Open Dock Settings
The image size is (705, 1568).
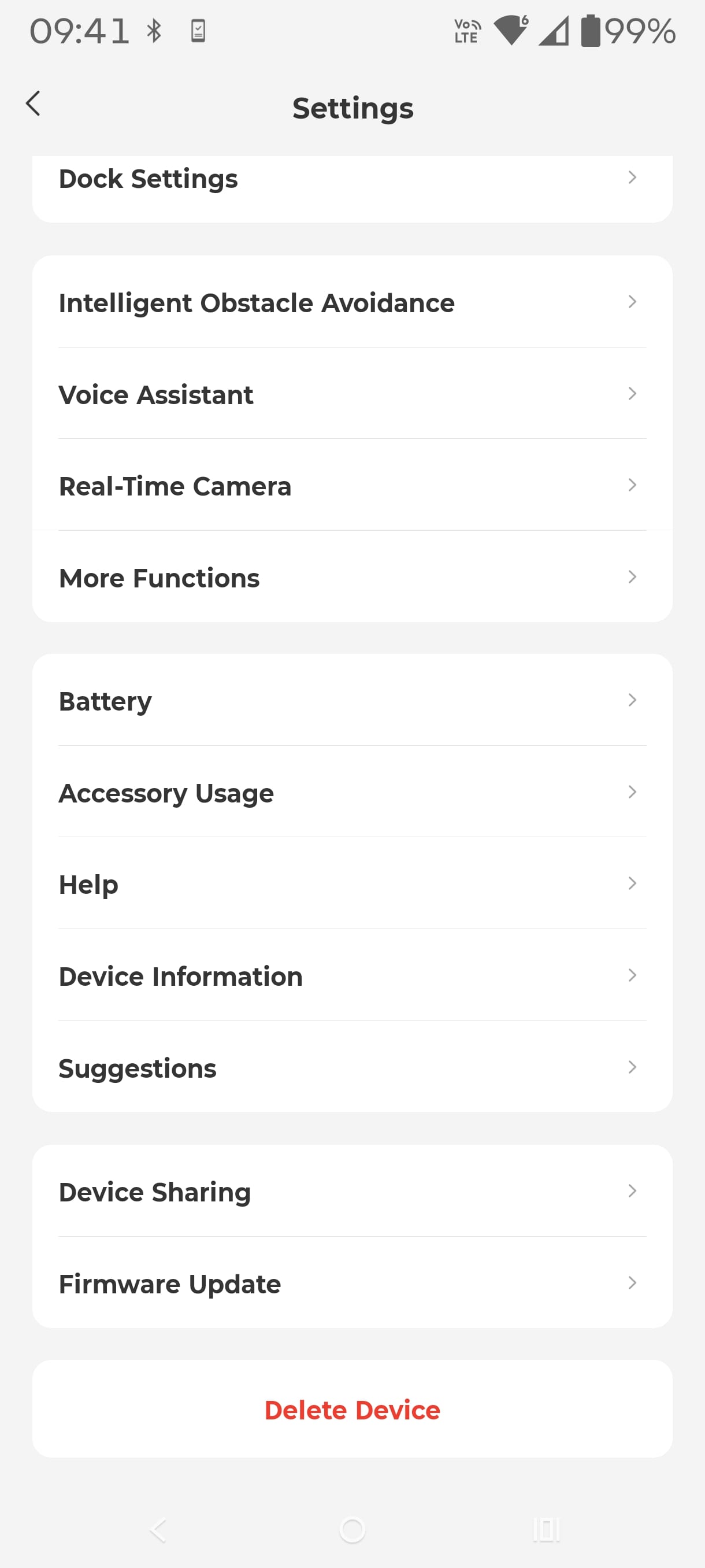(x=351, y=179)
